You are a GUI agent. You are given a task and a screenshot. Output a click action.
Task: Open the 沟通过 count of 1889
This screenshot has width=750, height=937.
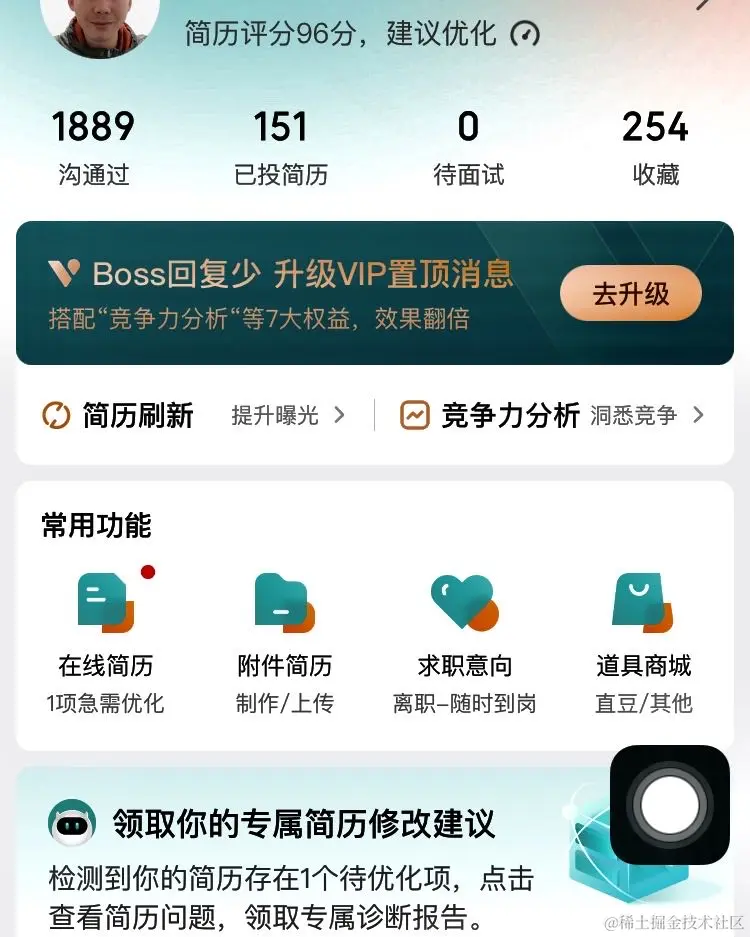[94, 148]
